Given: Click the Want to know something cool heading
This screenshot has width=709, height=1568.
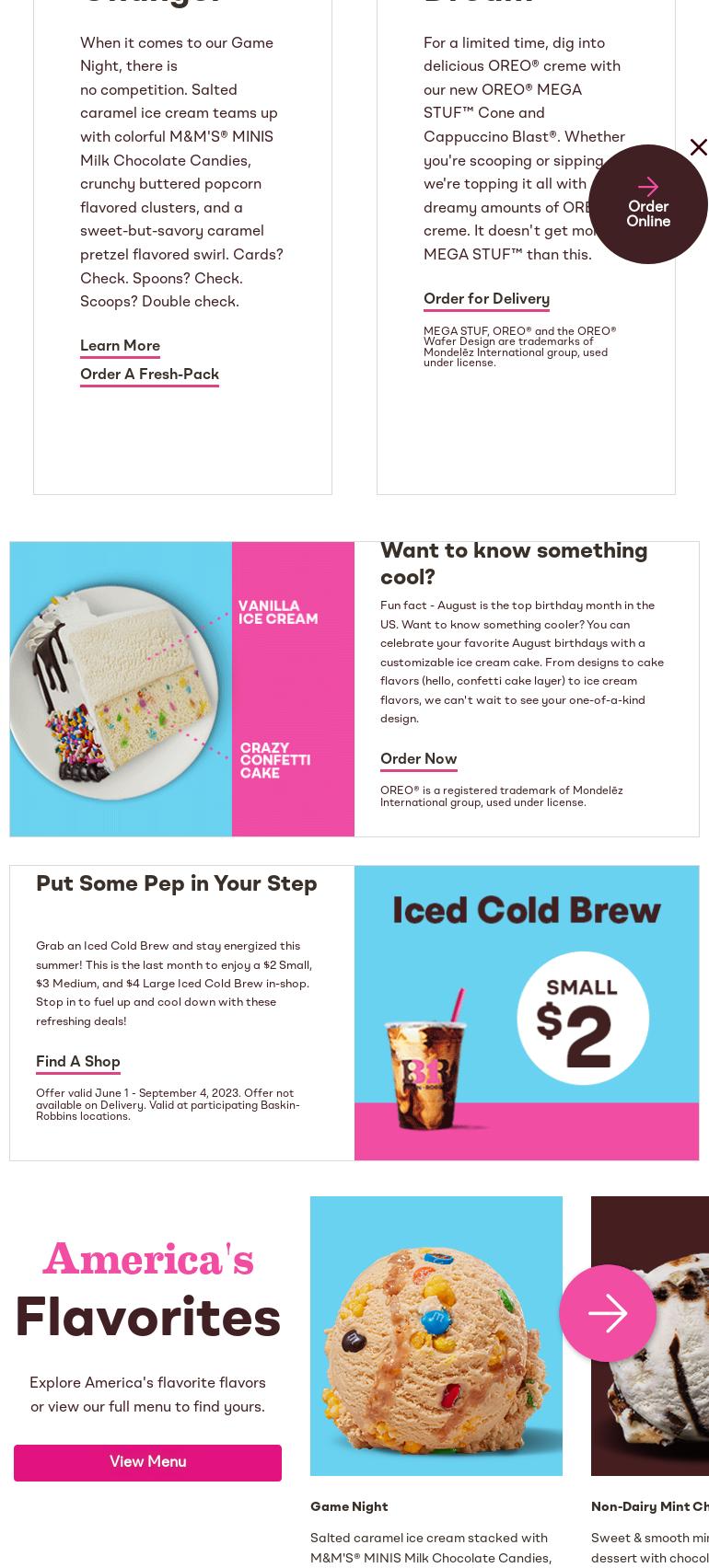Looking at the screenshot, I should 514,564.
